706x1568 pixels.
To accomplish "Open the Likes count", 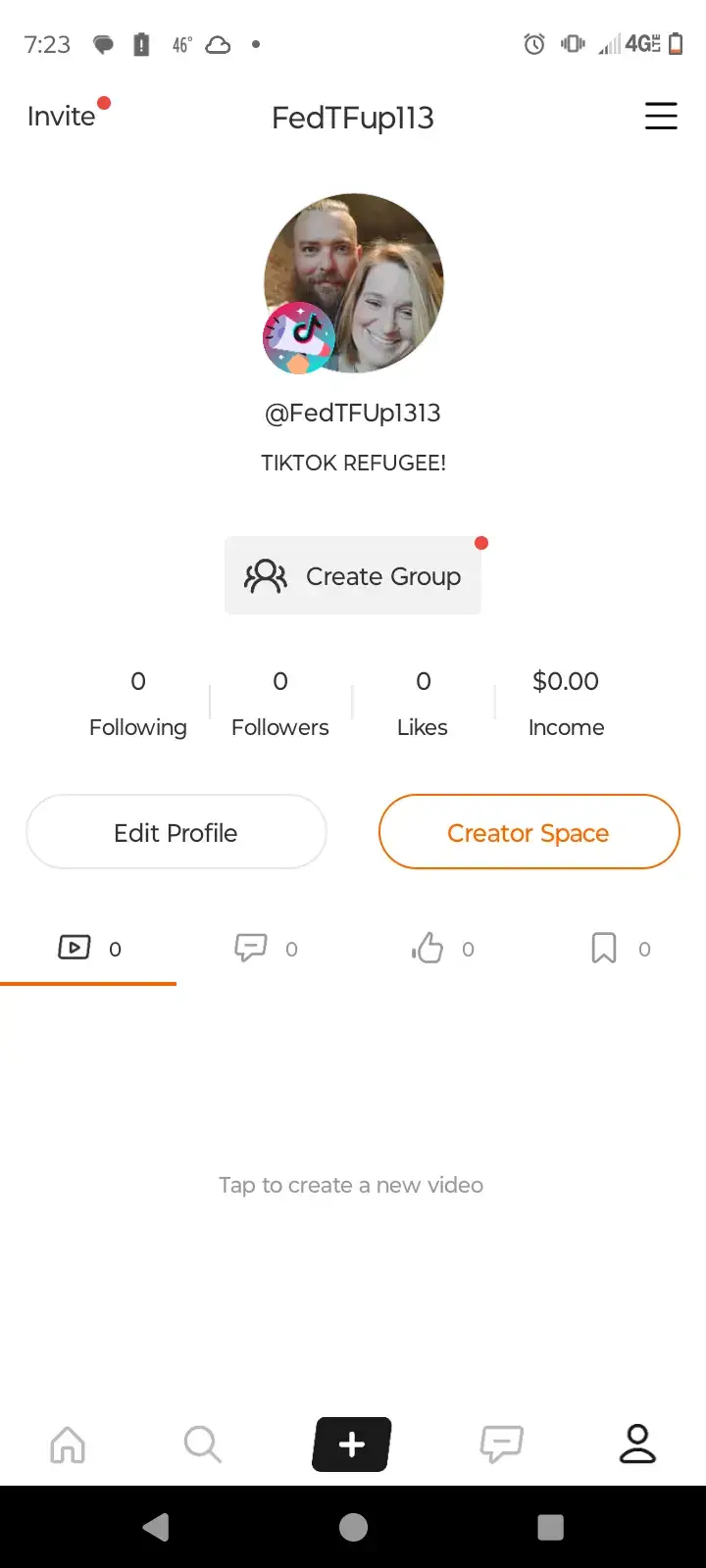I will [x=423, y=704].
